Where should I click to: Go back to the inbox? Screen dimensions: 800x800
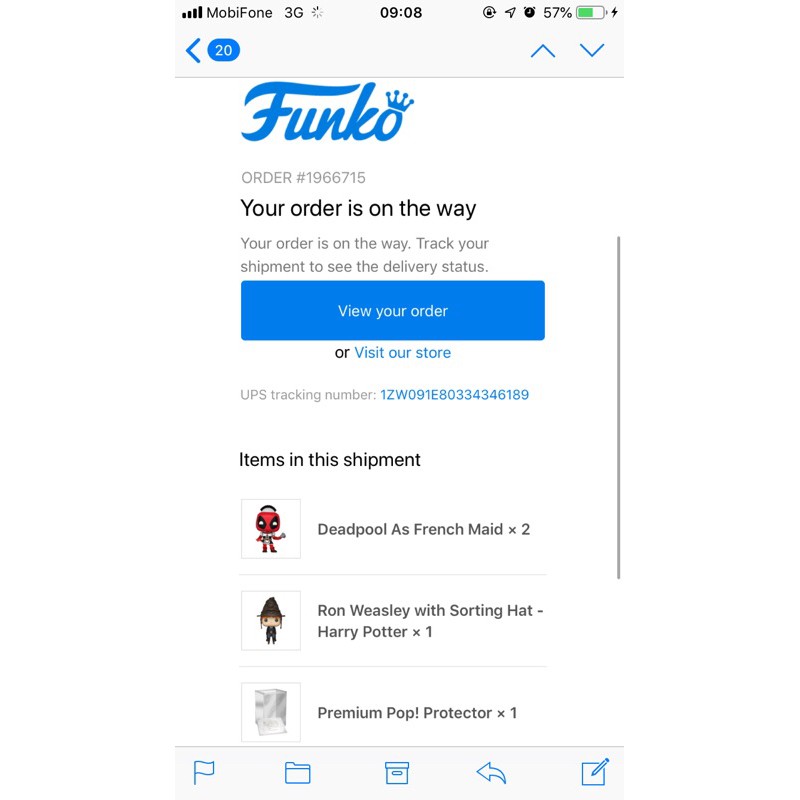tap(212, 51)
